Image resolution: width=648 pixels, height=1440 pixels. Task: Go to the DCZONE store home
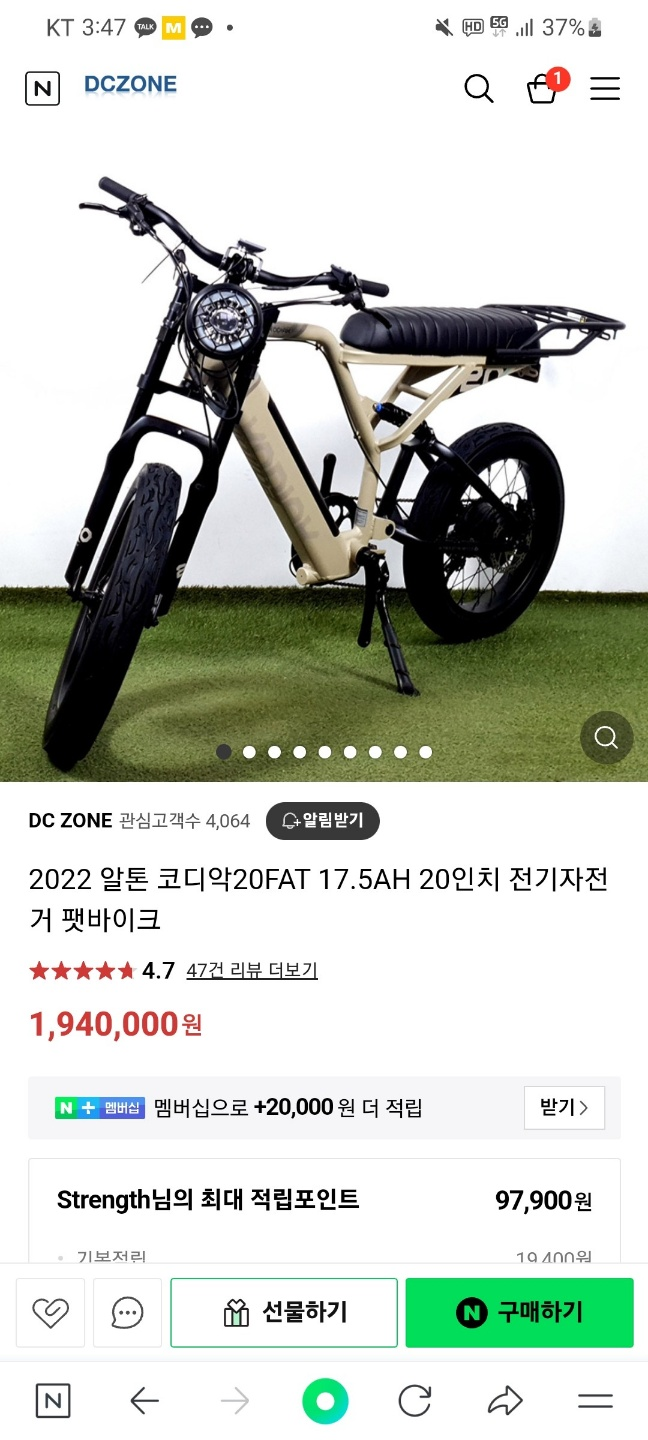[x=130, y=86]
